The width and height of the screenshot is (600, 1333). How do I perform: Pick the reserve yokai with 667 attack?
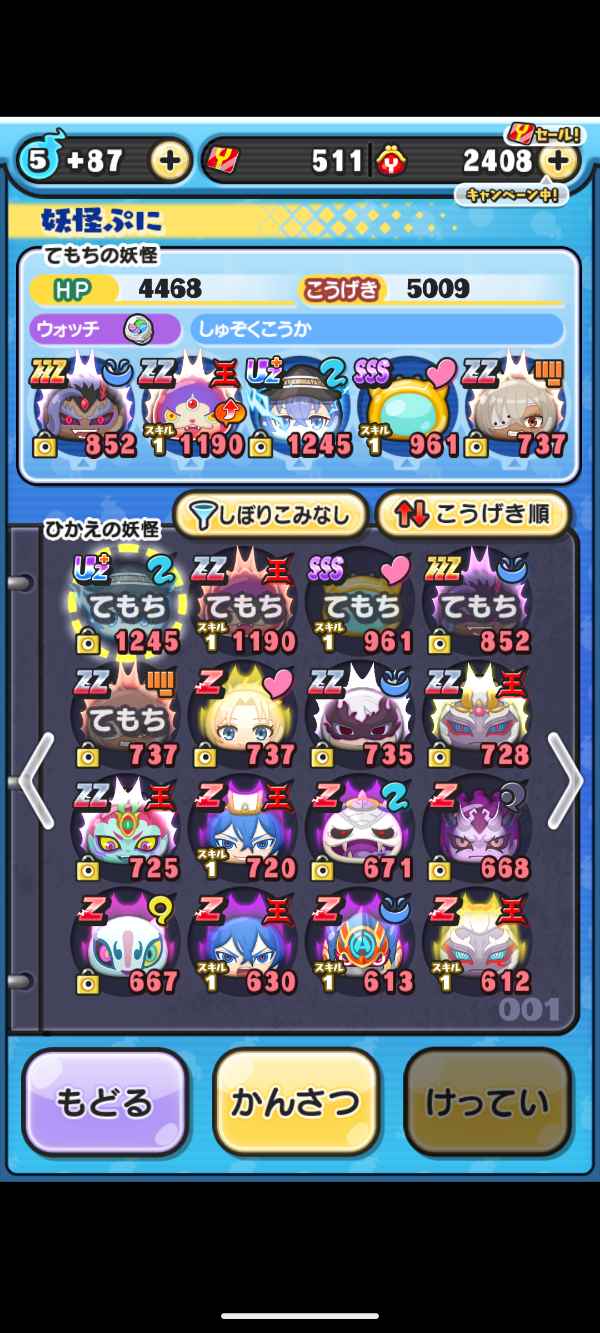pos(125,943)
